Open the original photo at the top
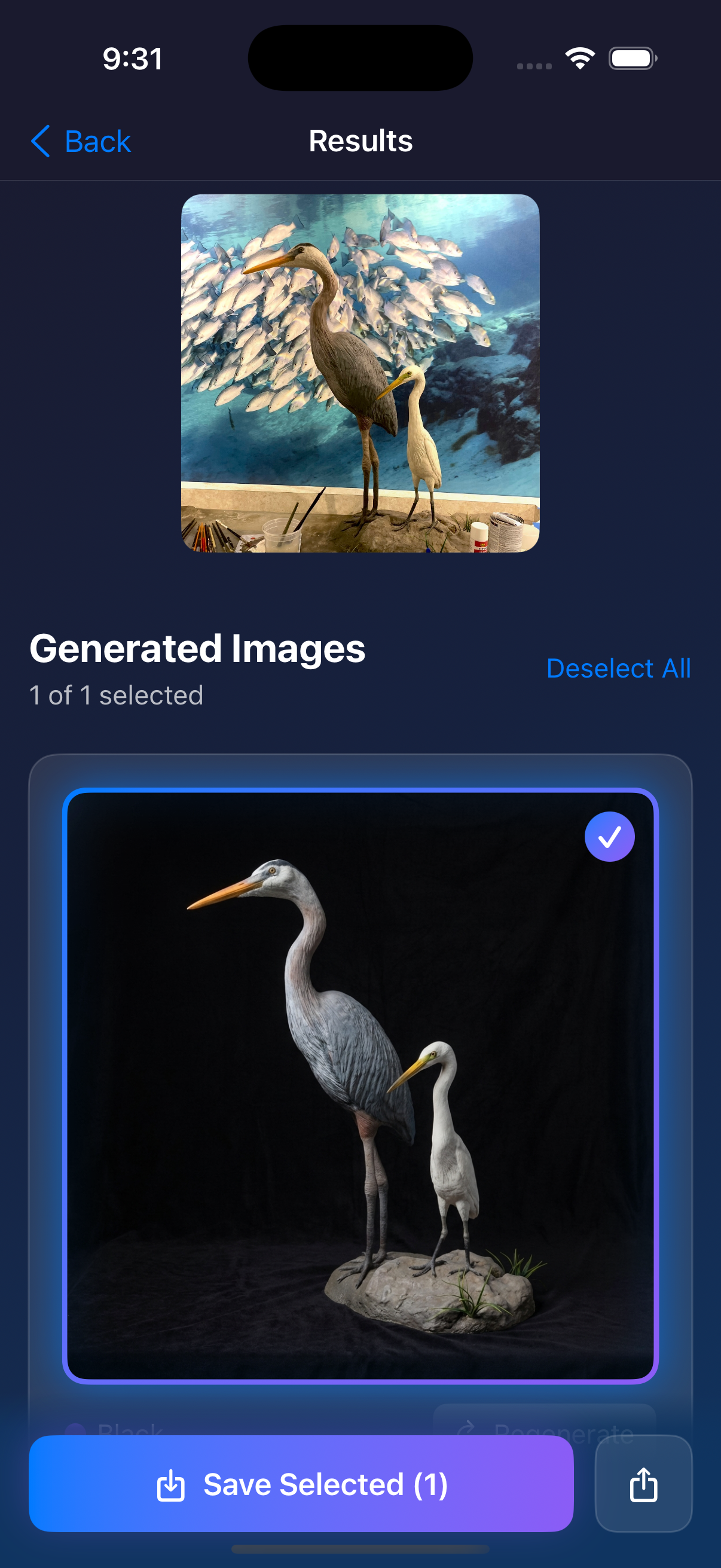The height and width of the screenshot is (1568, 721). tap(360, 373)
